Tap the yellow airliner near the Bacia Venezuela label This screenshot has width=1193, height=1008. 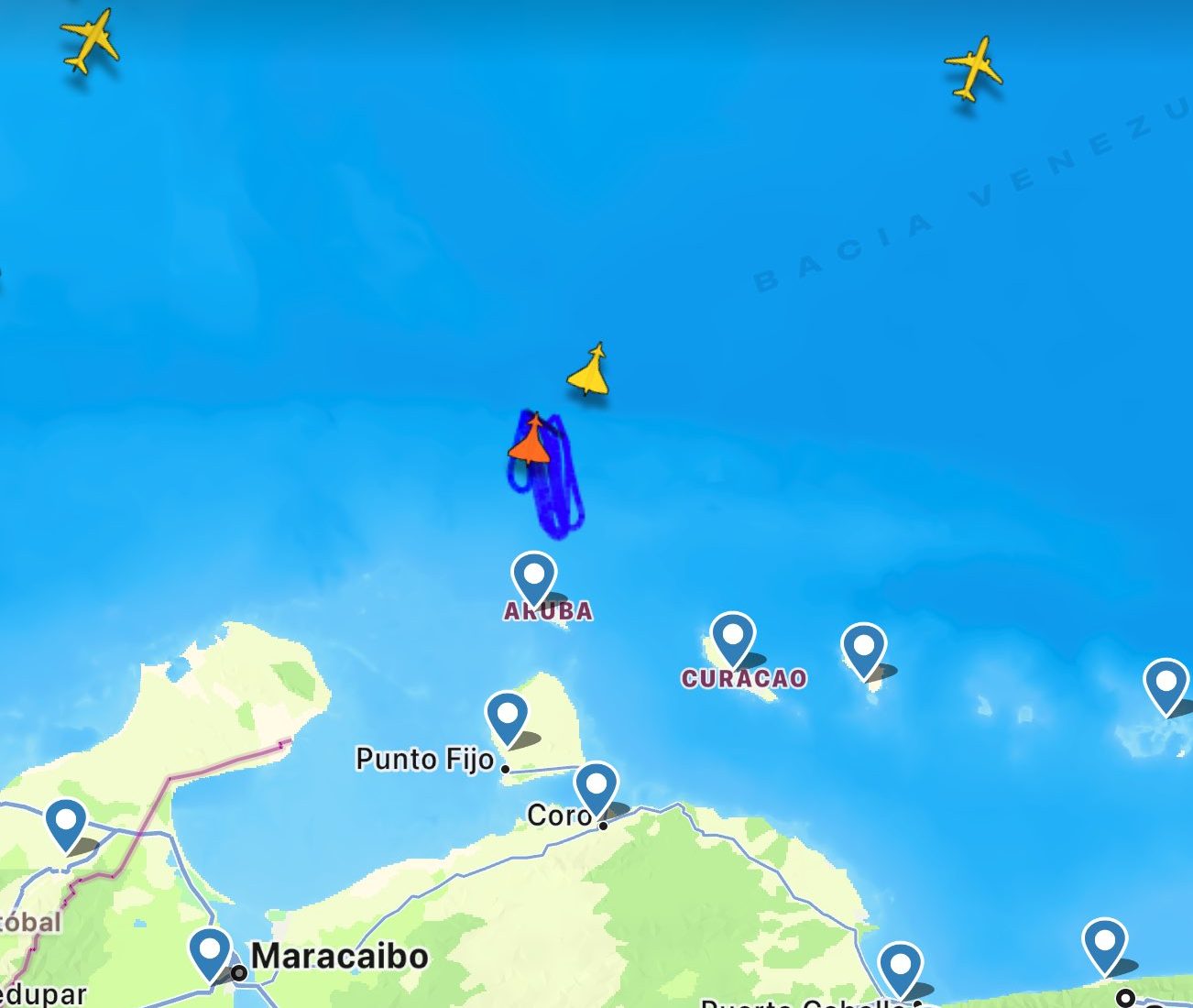click(973, 68)
